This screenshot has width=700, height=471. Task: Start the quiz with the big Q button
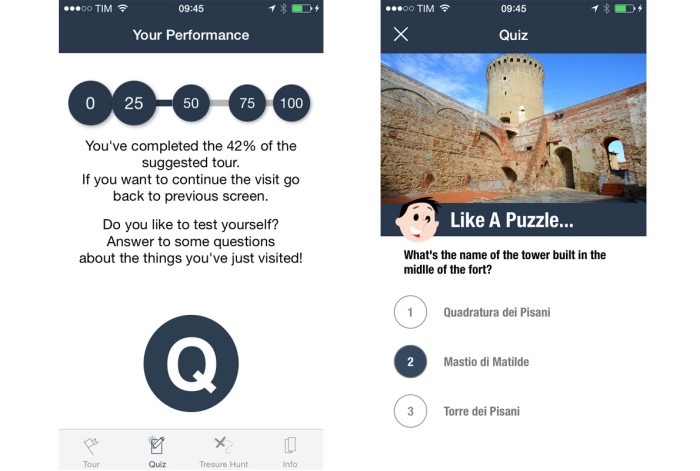191,363
